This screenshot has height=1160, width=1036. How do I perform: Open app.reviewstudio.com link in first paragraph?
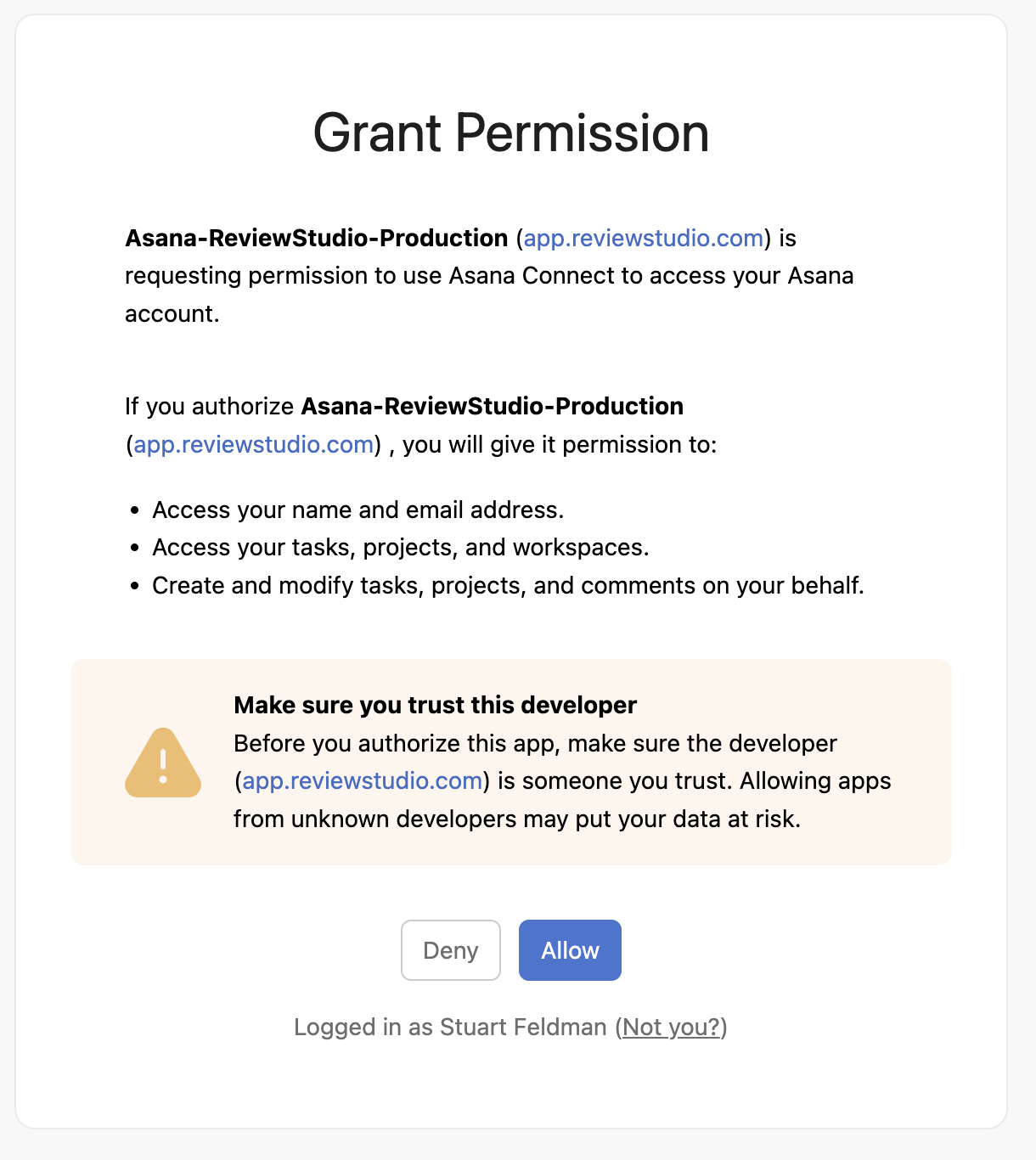point(643,239)
